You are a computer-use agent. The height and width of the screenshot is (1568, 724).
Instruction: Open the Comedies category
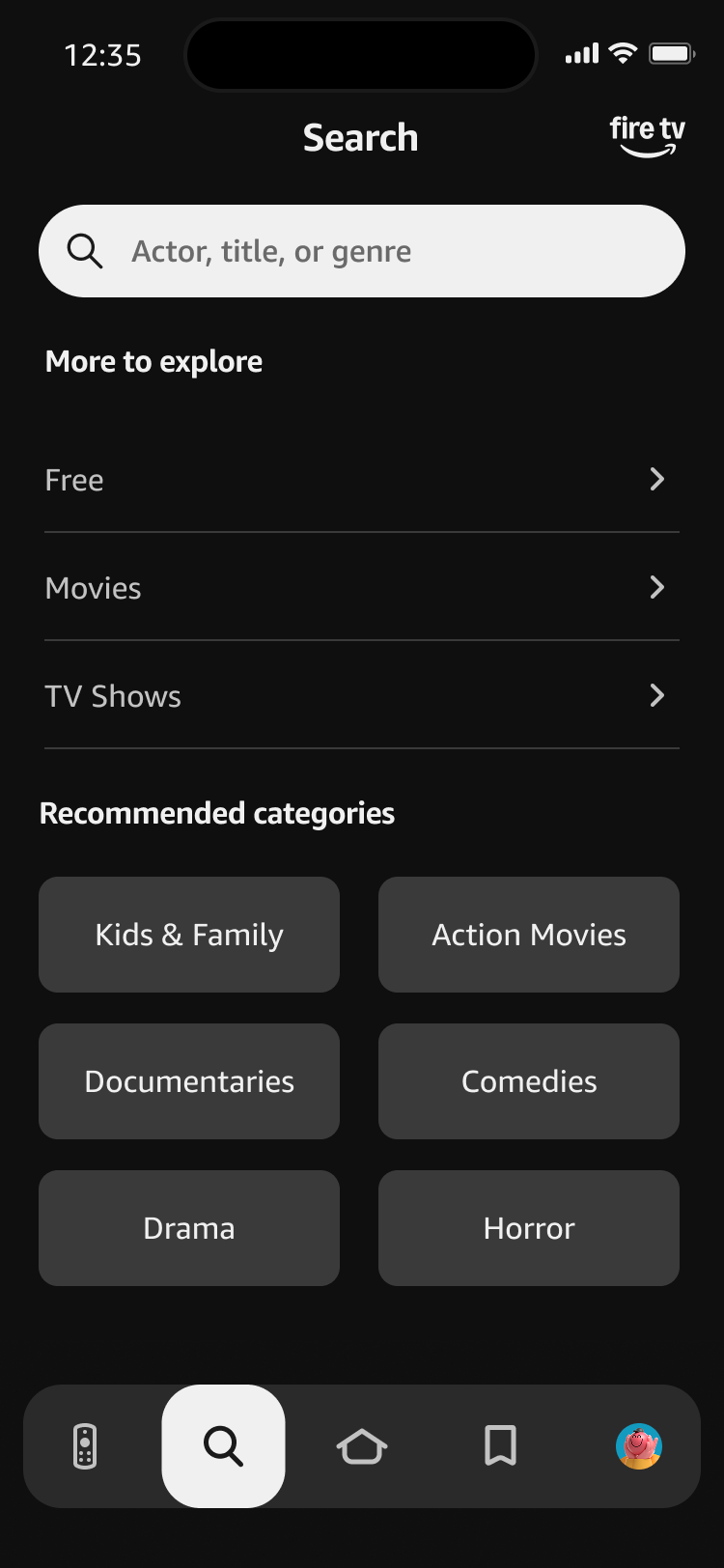(529, 1081)
